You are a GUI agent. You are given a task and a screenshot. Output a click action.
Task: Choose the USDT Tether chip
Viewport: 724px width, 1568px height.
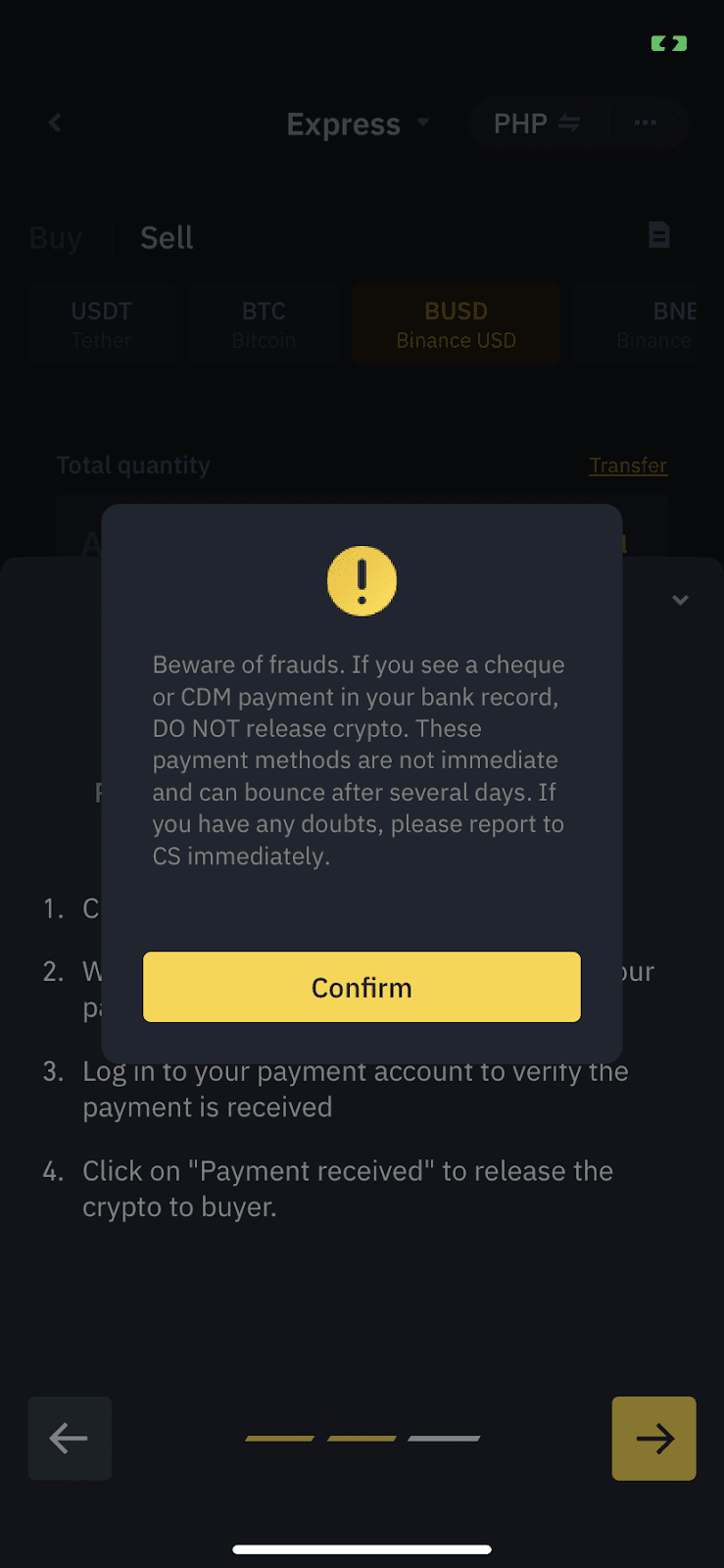(x=101, y=324)
